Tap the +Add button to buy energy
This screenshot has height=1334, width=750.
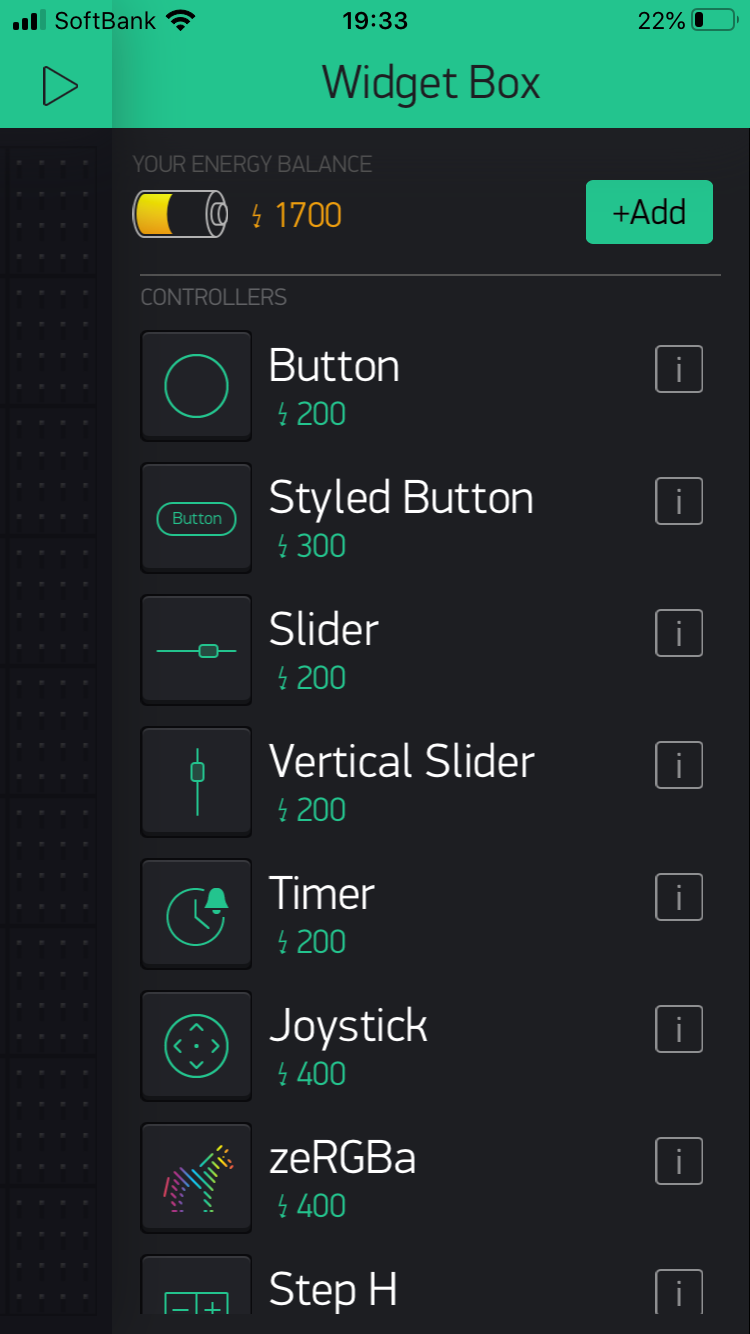pos(649,212)
